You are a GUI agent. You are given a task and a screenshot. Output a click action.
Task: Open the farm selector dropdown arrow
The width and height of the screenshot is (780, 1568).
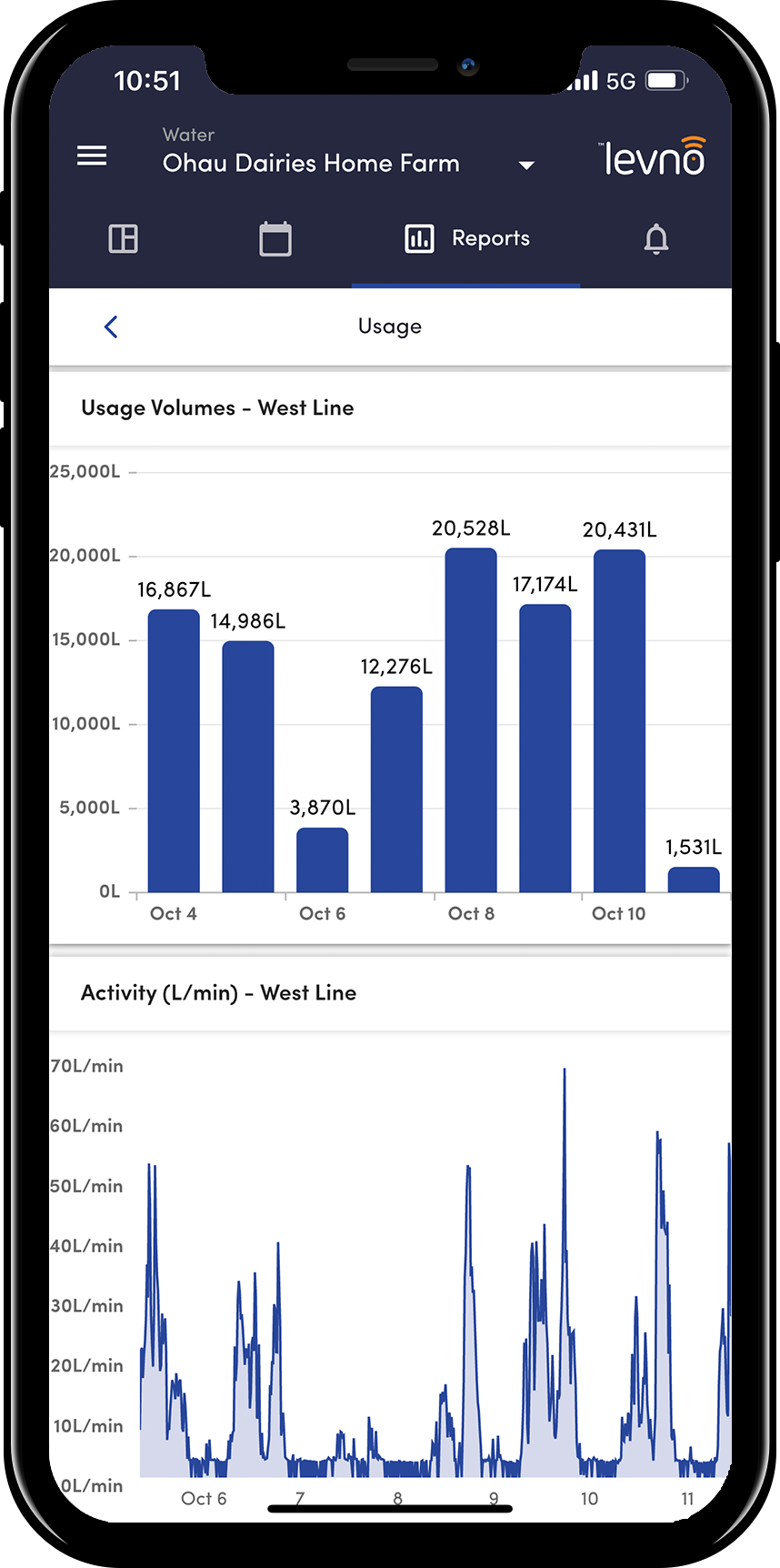525,166
